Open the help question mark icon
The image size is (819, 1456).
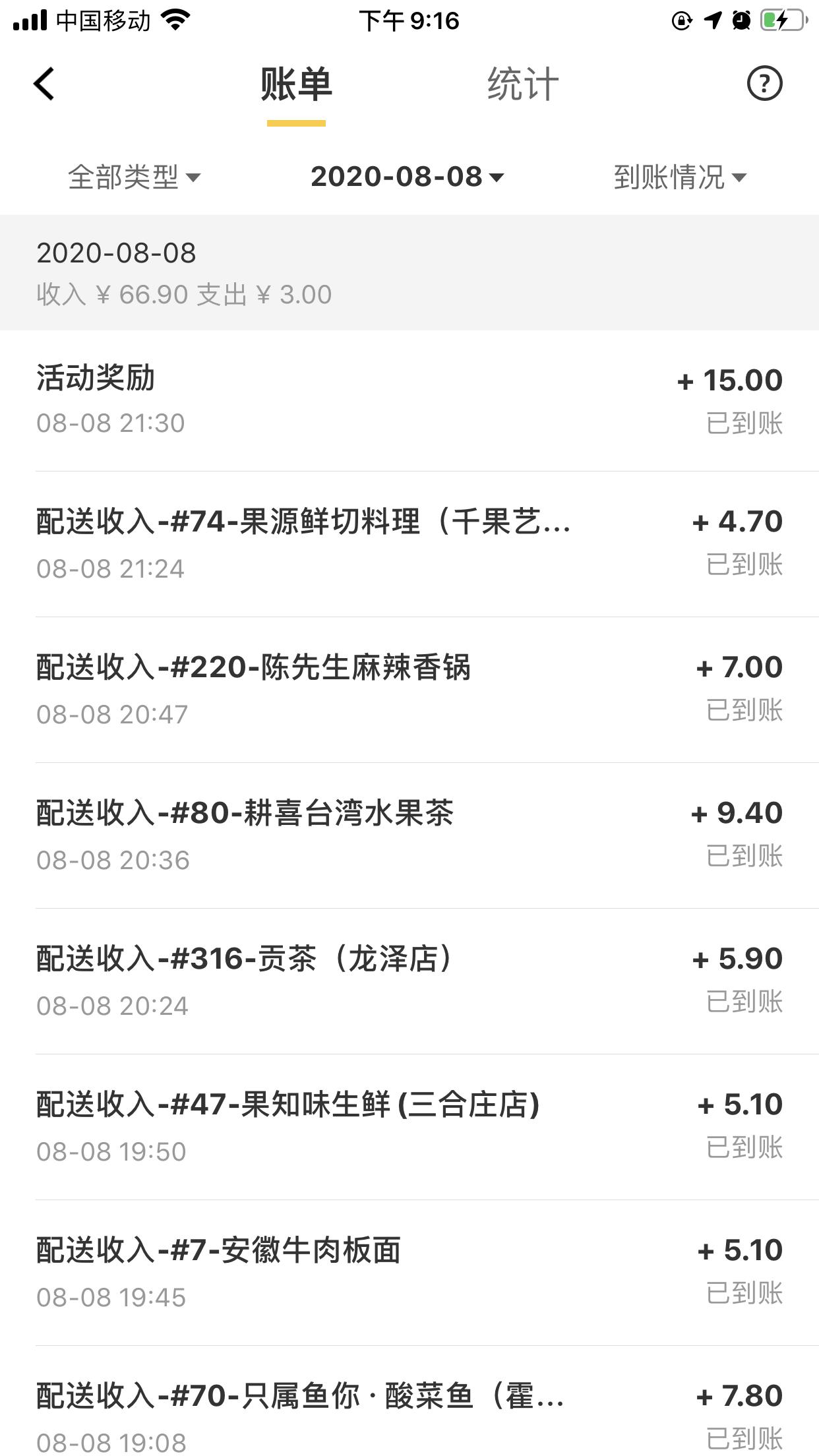point(765,83)
